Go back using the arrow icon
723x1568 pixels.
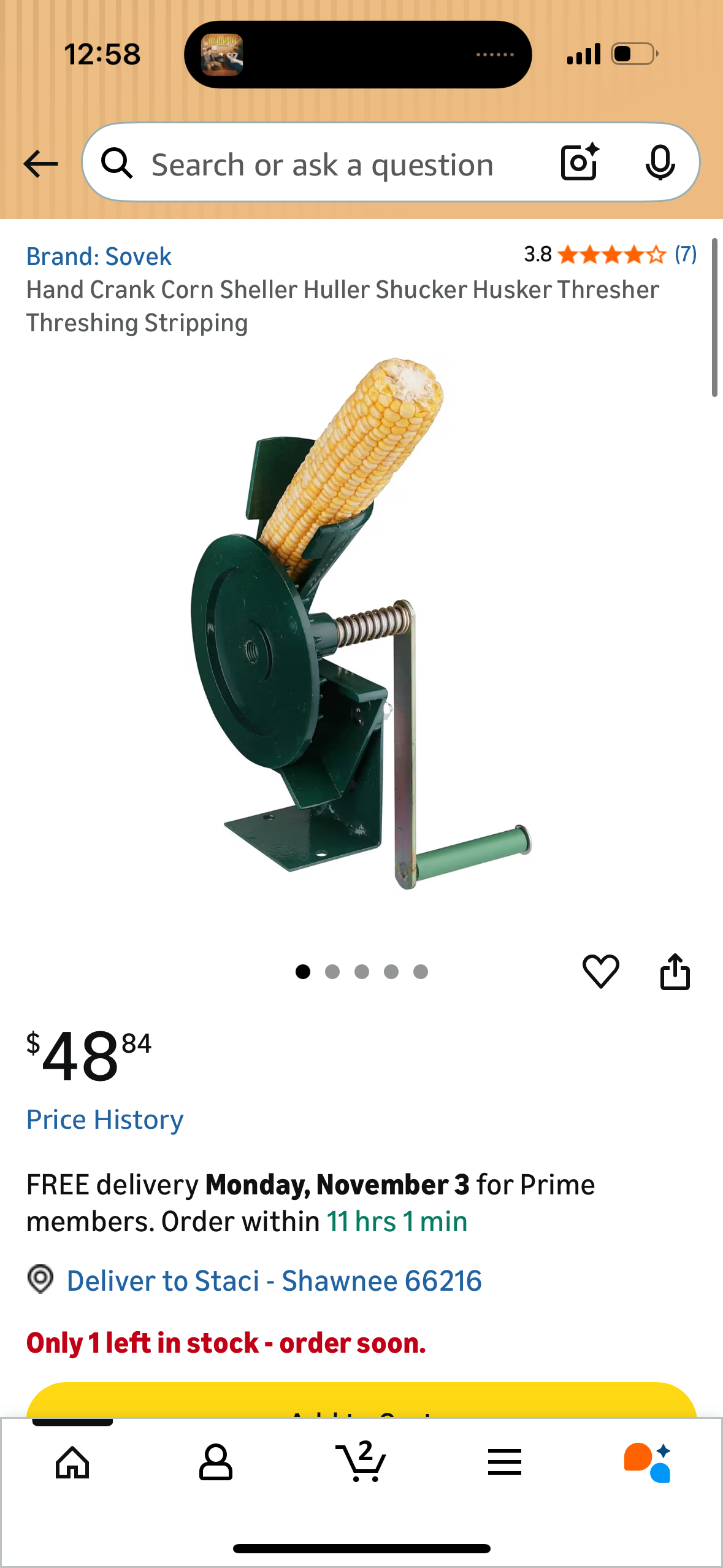pos(40,164)
